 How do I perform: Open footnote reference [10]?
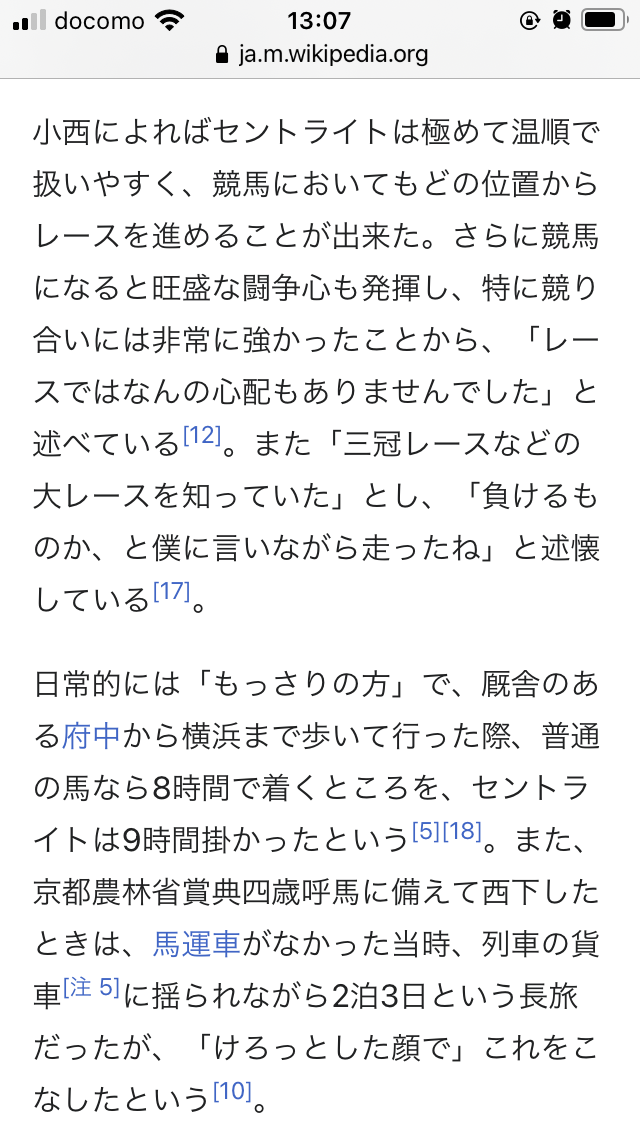[232, 1092]
